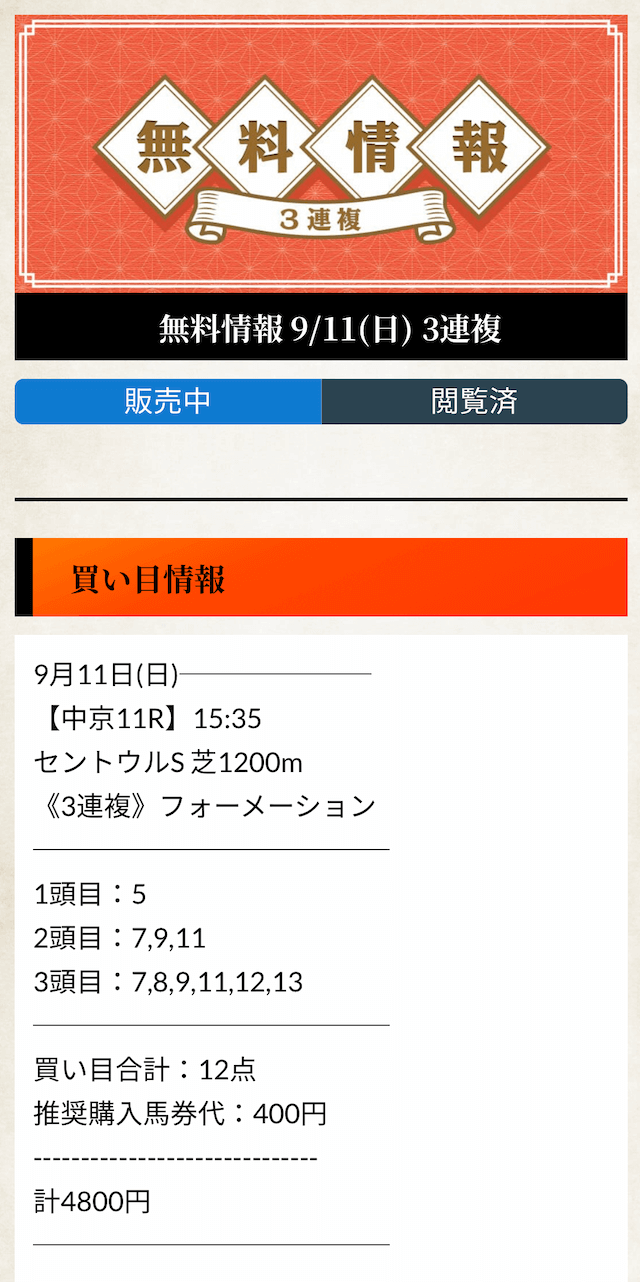Switch to the 閲覧済 tab
Image resolution: width=640 pixels, height=1282 pixels.
click(474, 401)
